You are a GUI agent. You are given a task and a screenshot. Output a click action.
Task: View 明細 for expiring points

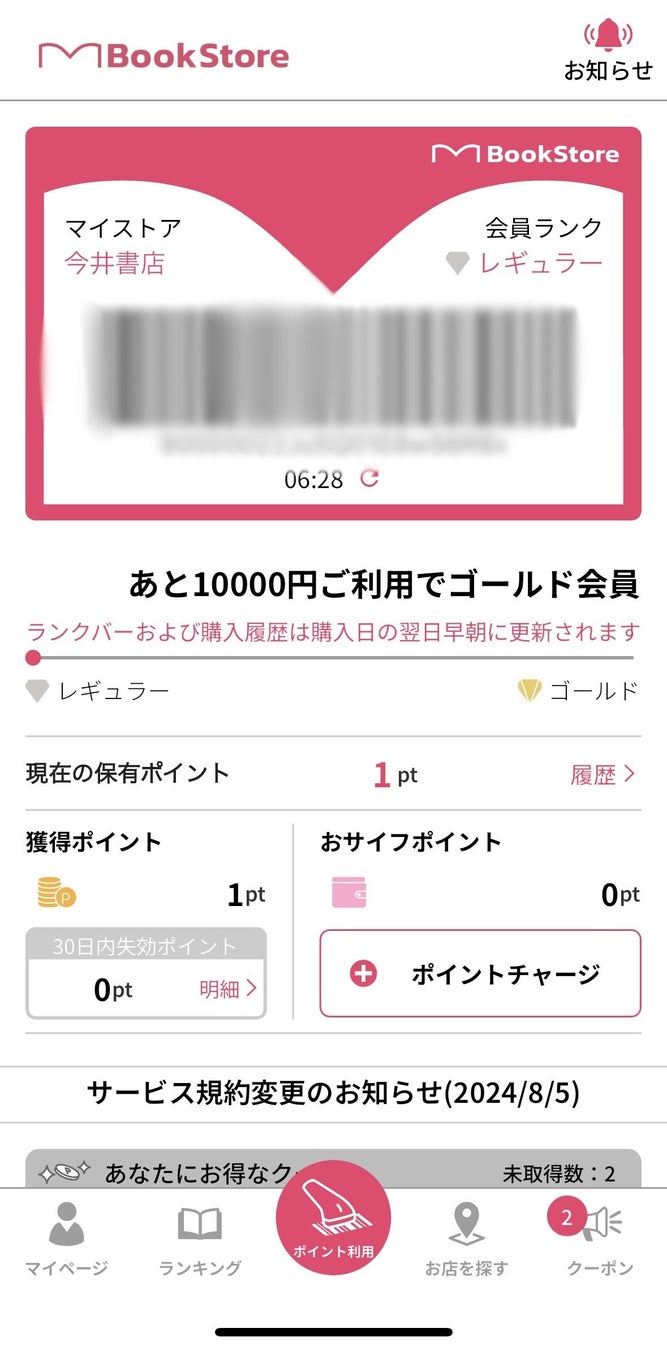[x=228, y=989]
